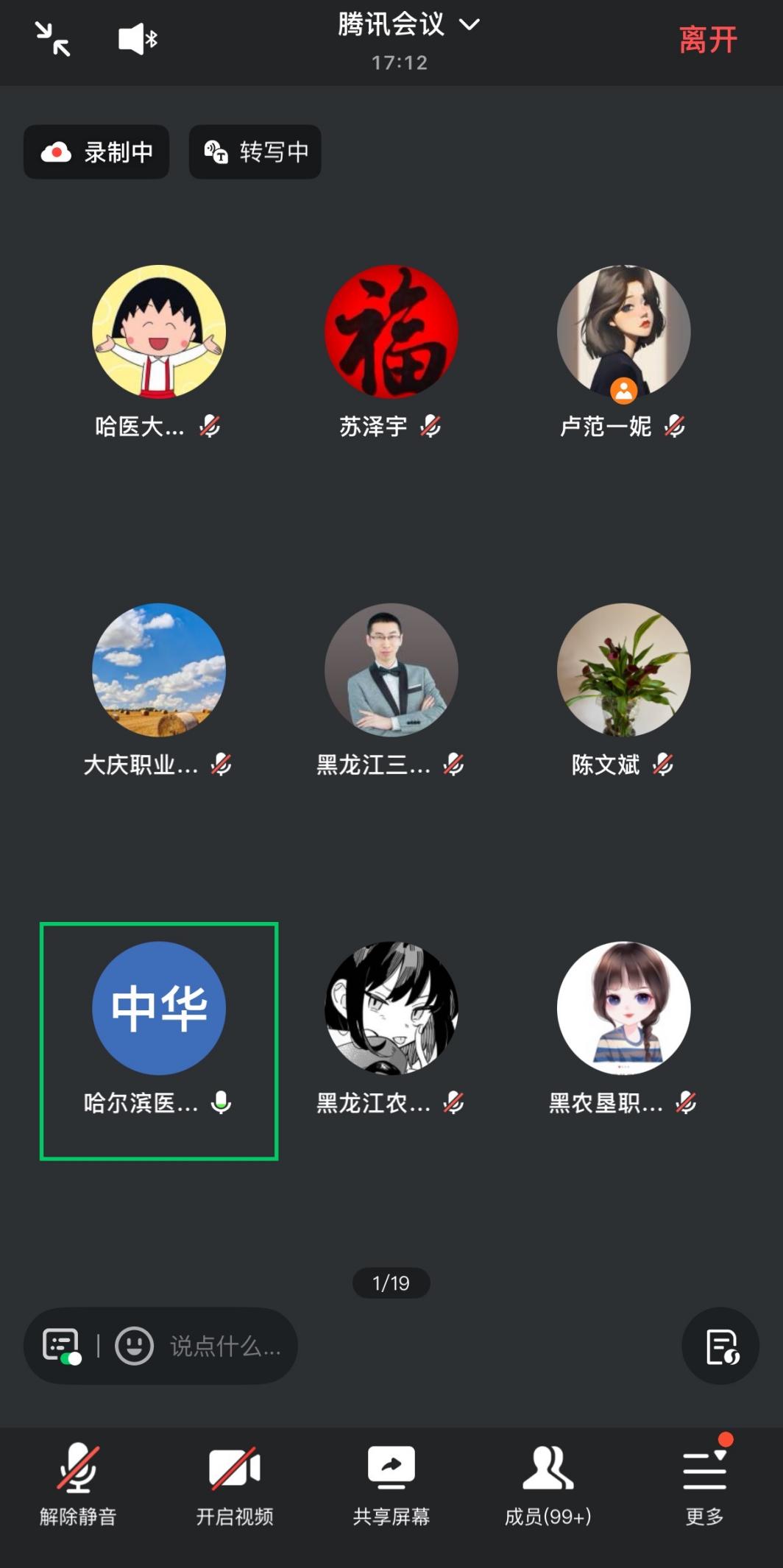Open the chat messages icon
The width and height of the screenshot is (783, 1568).
[x=61, y=1346]
